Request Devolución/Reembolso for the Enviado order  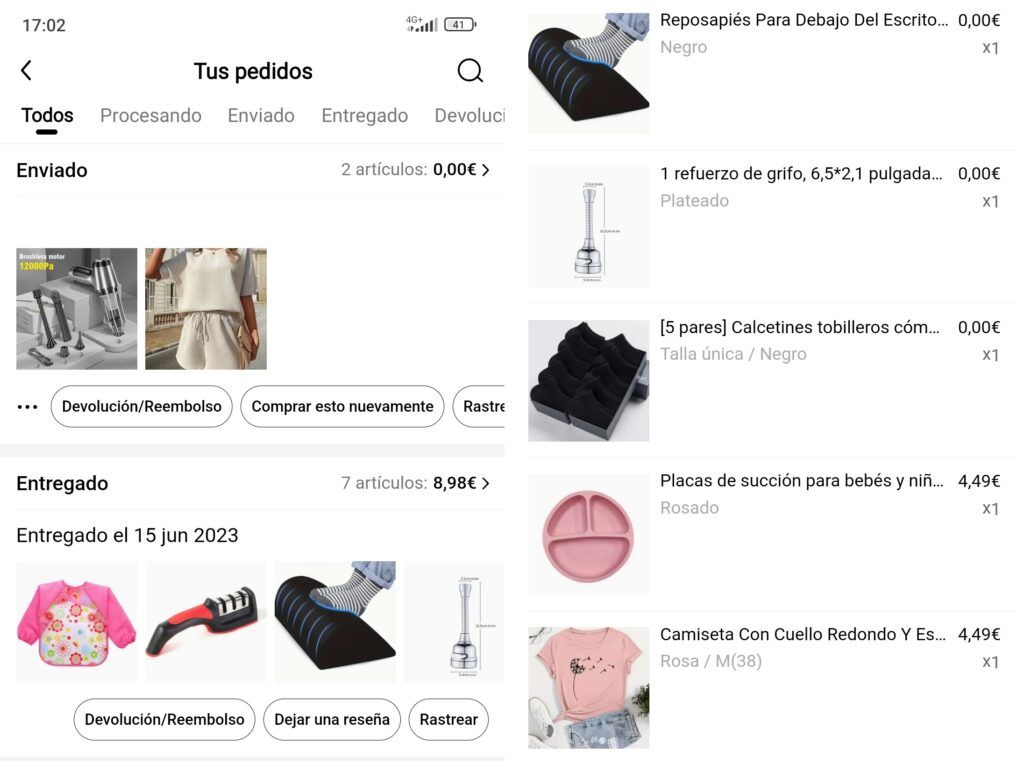tap(142, 407)
